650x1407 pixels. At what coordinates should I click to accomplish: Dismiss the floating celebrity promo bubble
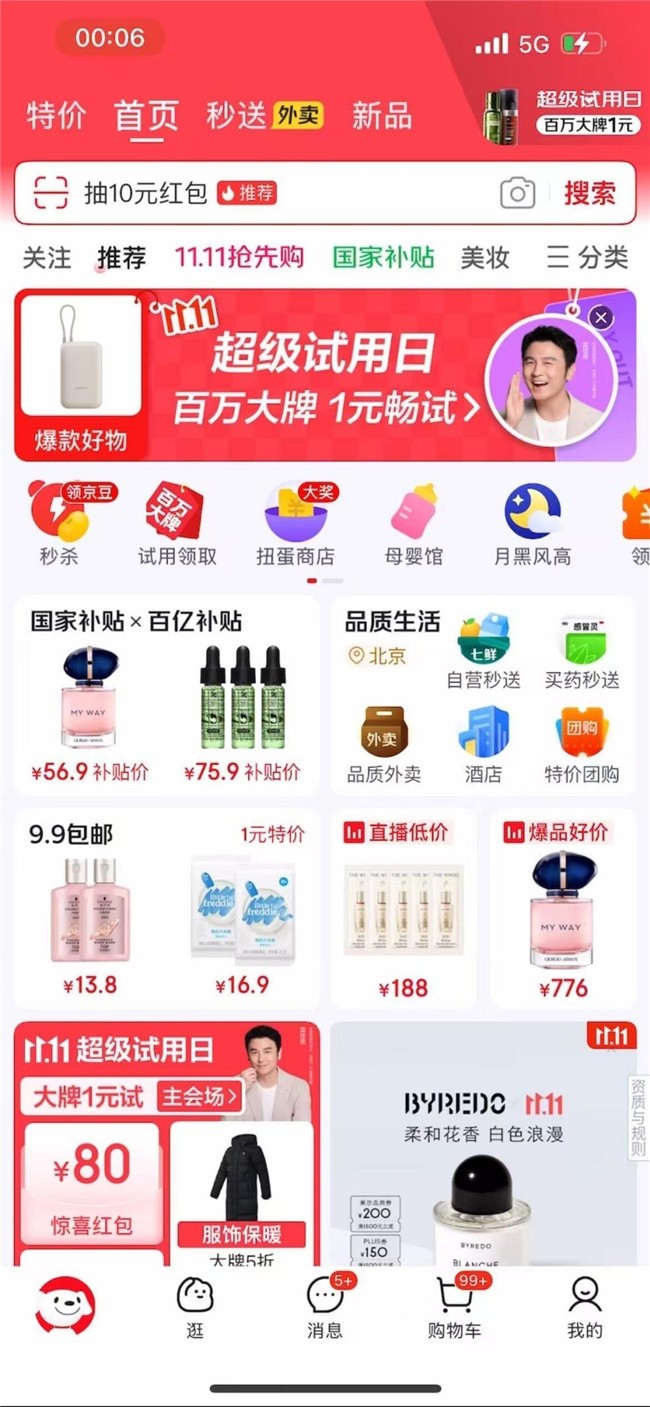coord(600,318)
